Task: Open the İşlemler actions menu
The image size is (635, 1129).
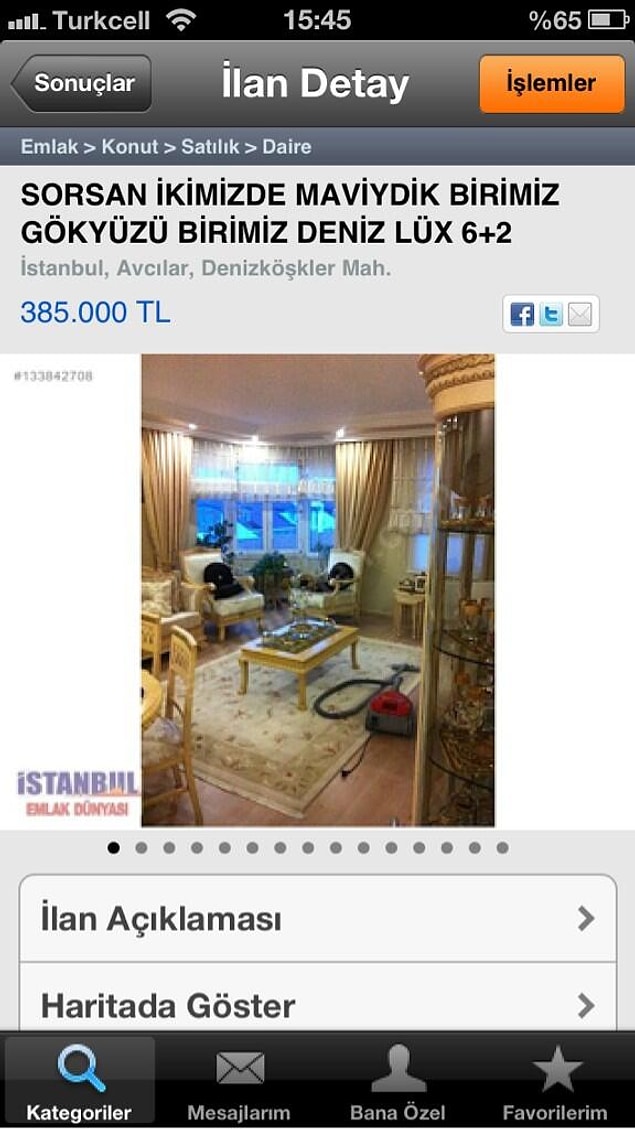Action: pos(551,83)
